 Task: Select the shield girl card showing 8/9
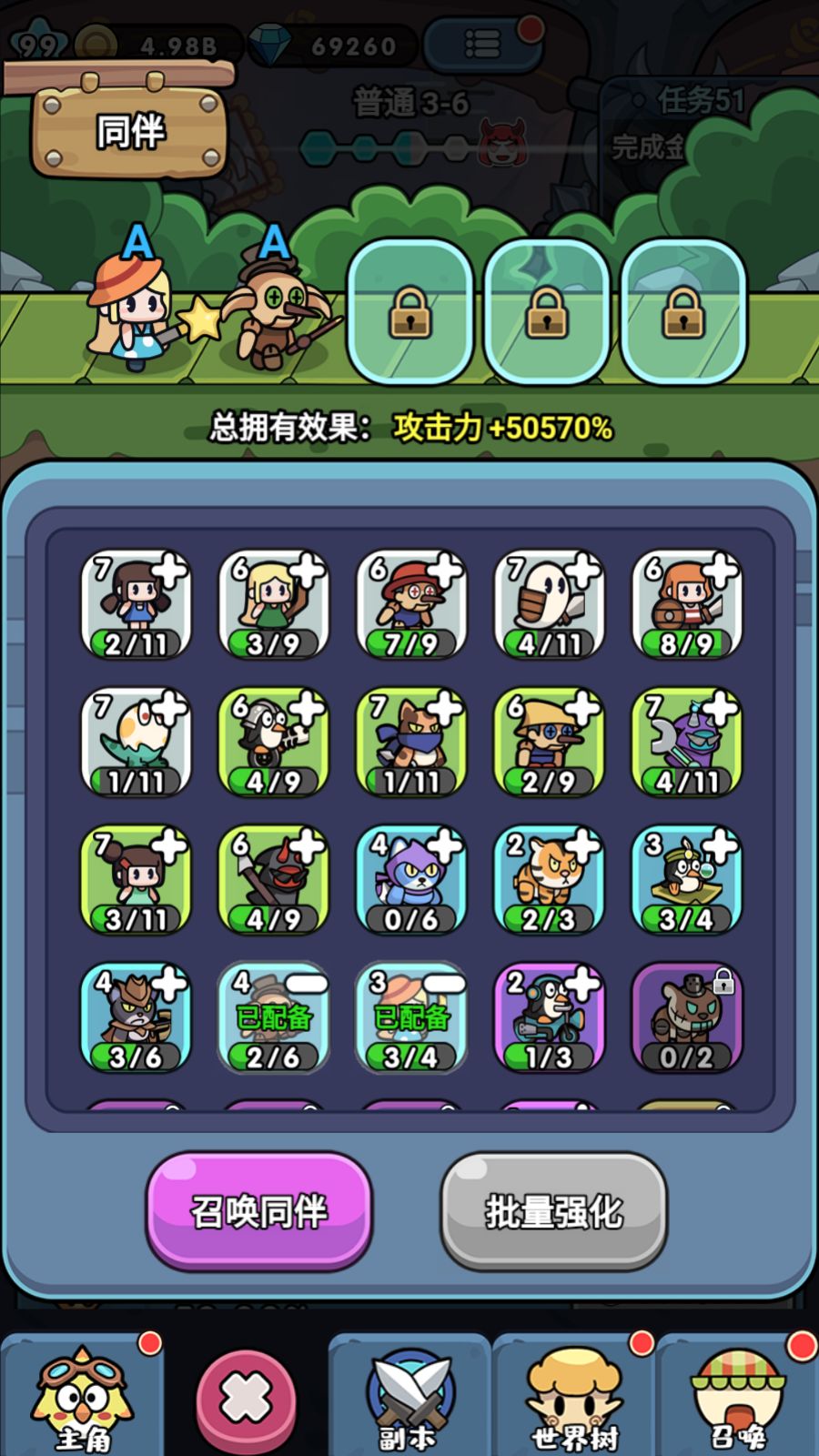click(x=687, y=605)
